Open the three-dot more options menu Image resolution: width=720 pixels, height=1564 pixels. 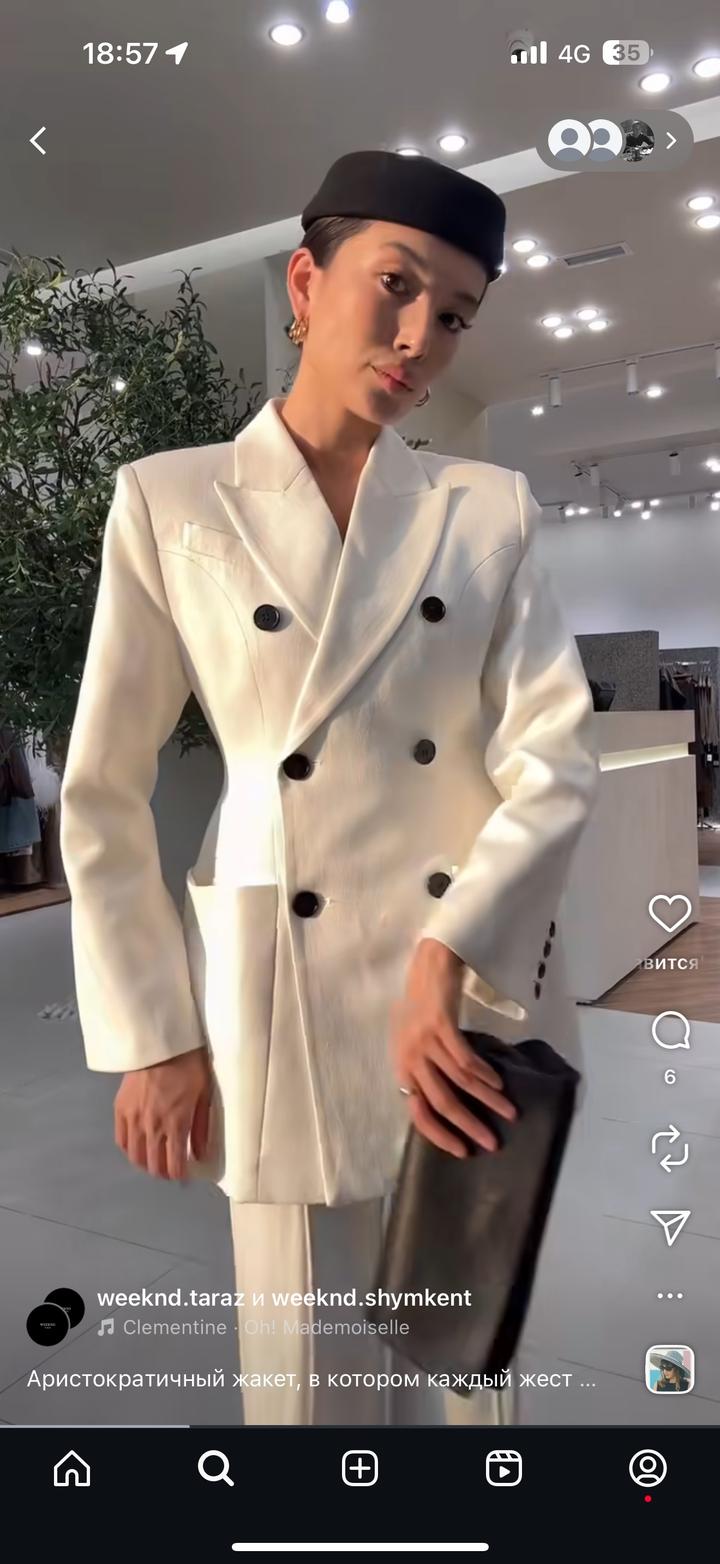tap(669, 1296)
